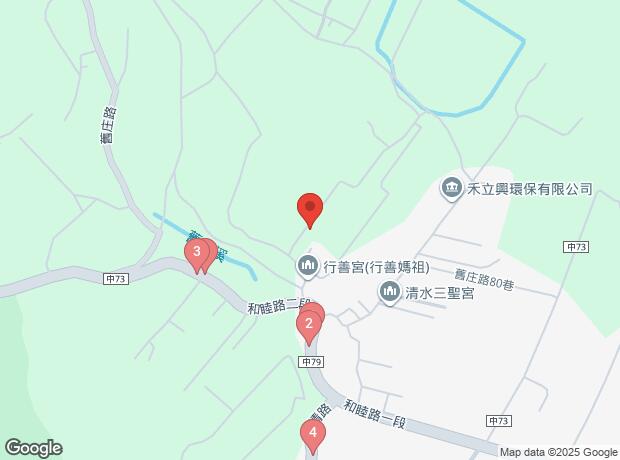Open the 行善宮(行善媽祖) place marker
The height and width of the screenshot is (460, 620).
click(307, 266)
